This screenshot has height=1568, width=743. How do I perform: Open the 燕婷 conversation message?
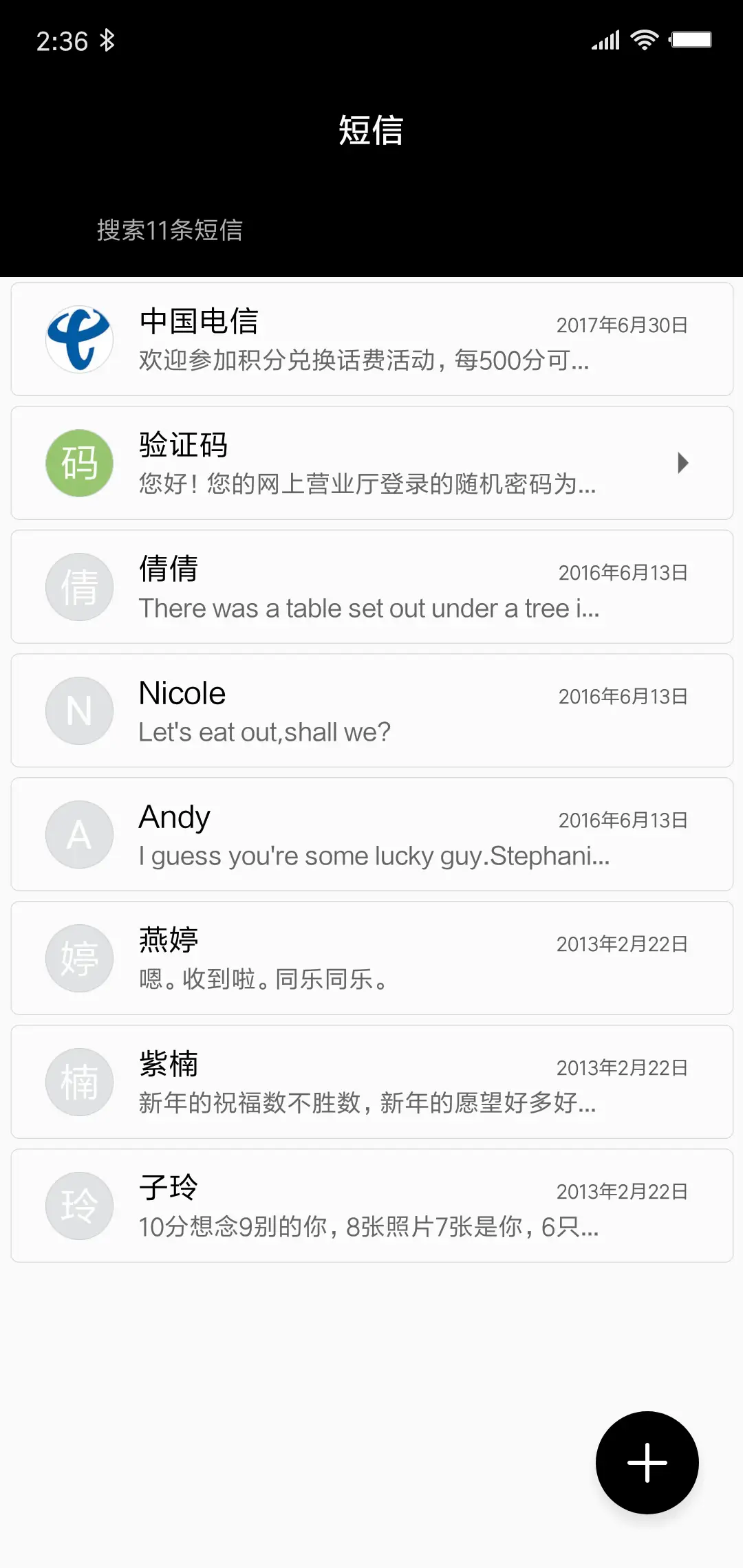tap(371, 958)
